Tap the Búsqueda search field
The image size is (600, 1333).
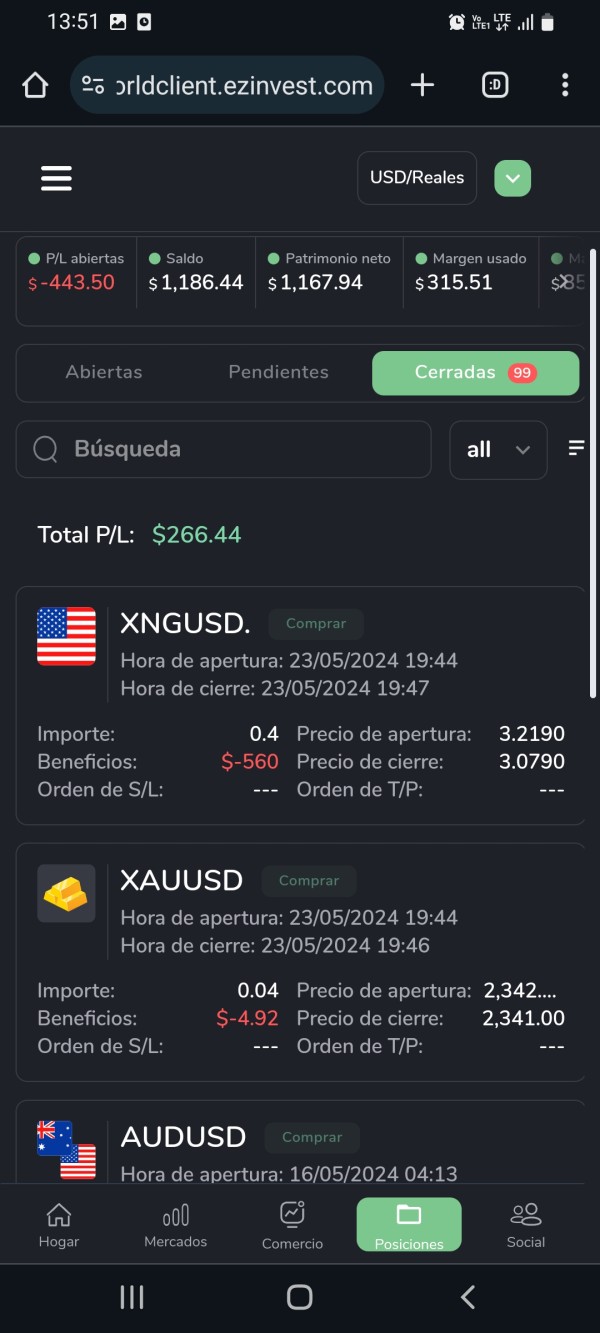click(223, 449)
